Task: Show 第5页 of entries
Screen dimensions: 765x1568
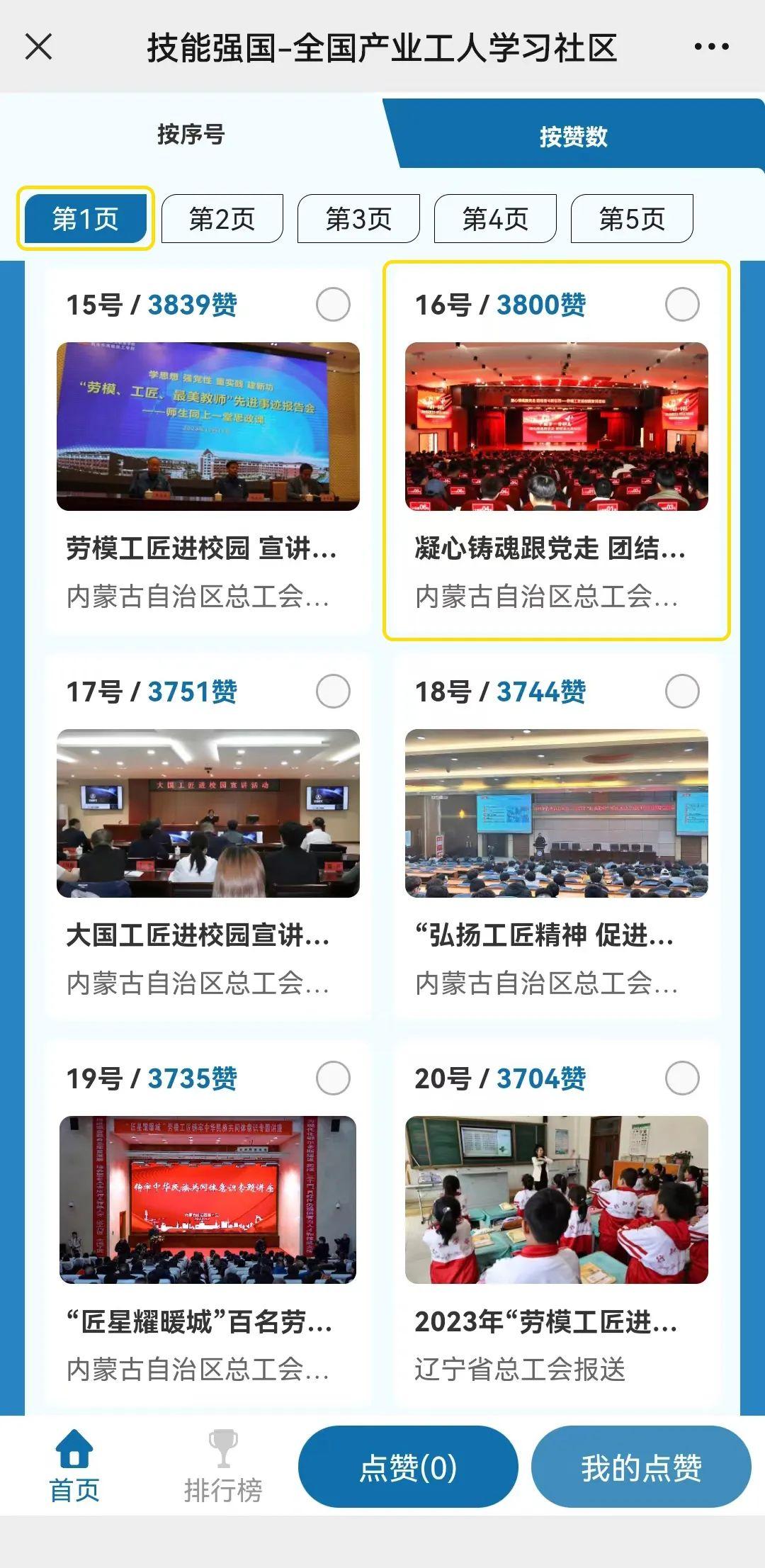Action: click(x=632, y=219)
